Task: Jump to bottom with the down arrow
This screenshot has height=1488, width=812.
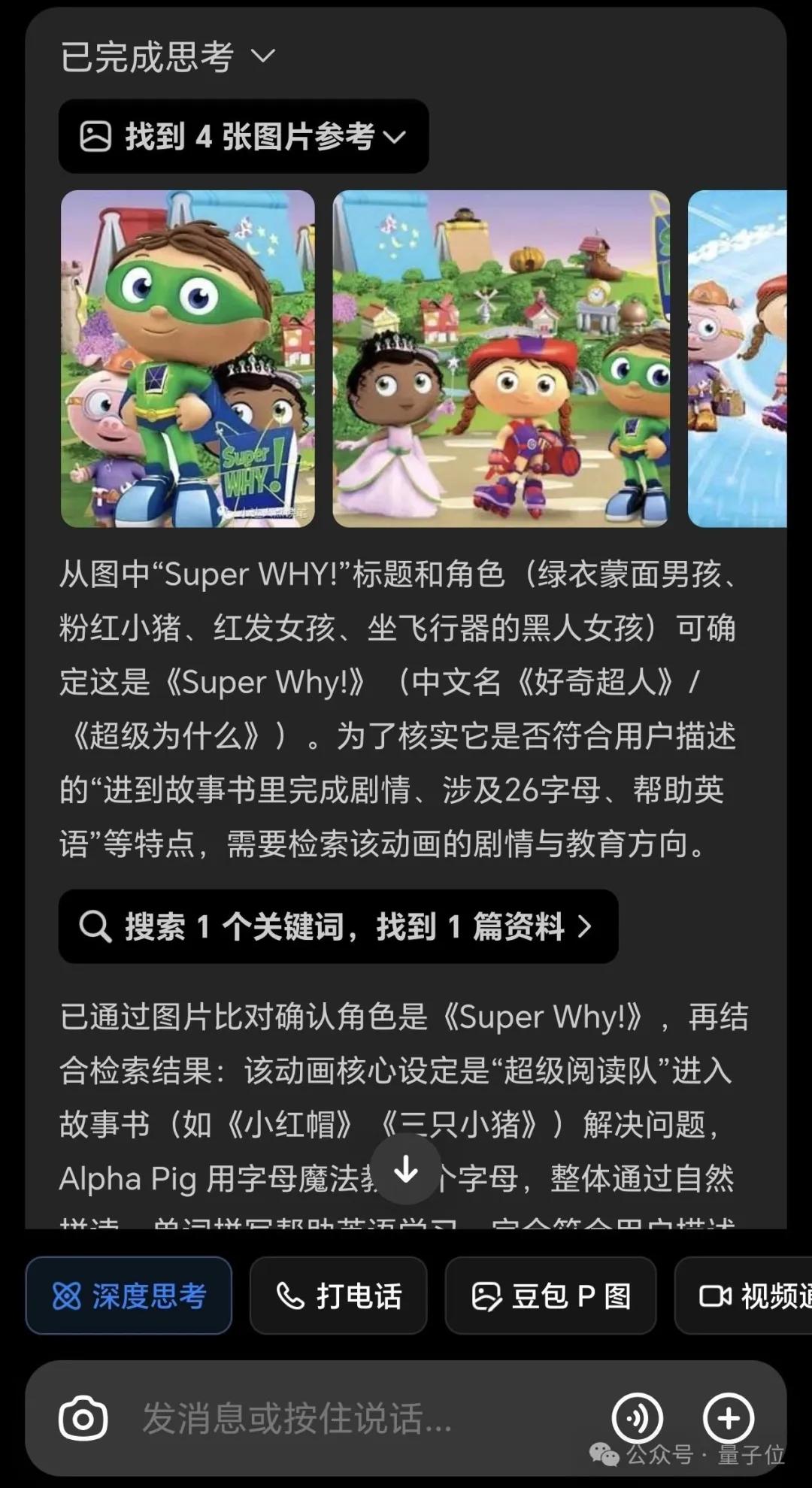Action: [407, 1170]
